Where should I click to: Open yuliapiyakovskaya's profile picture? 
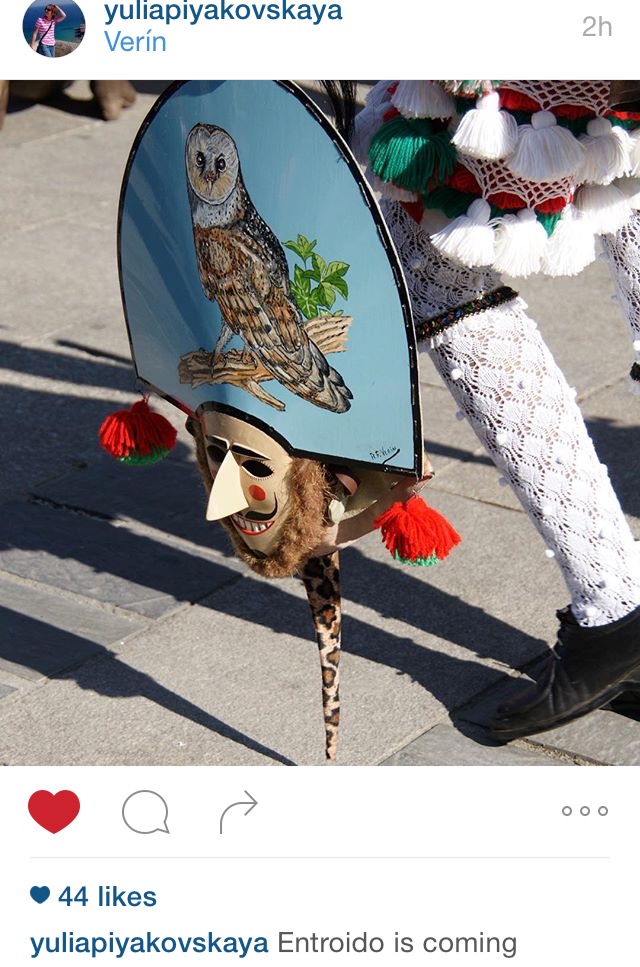coord(53,27)
